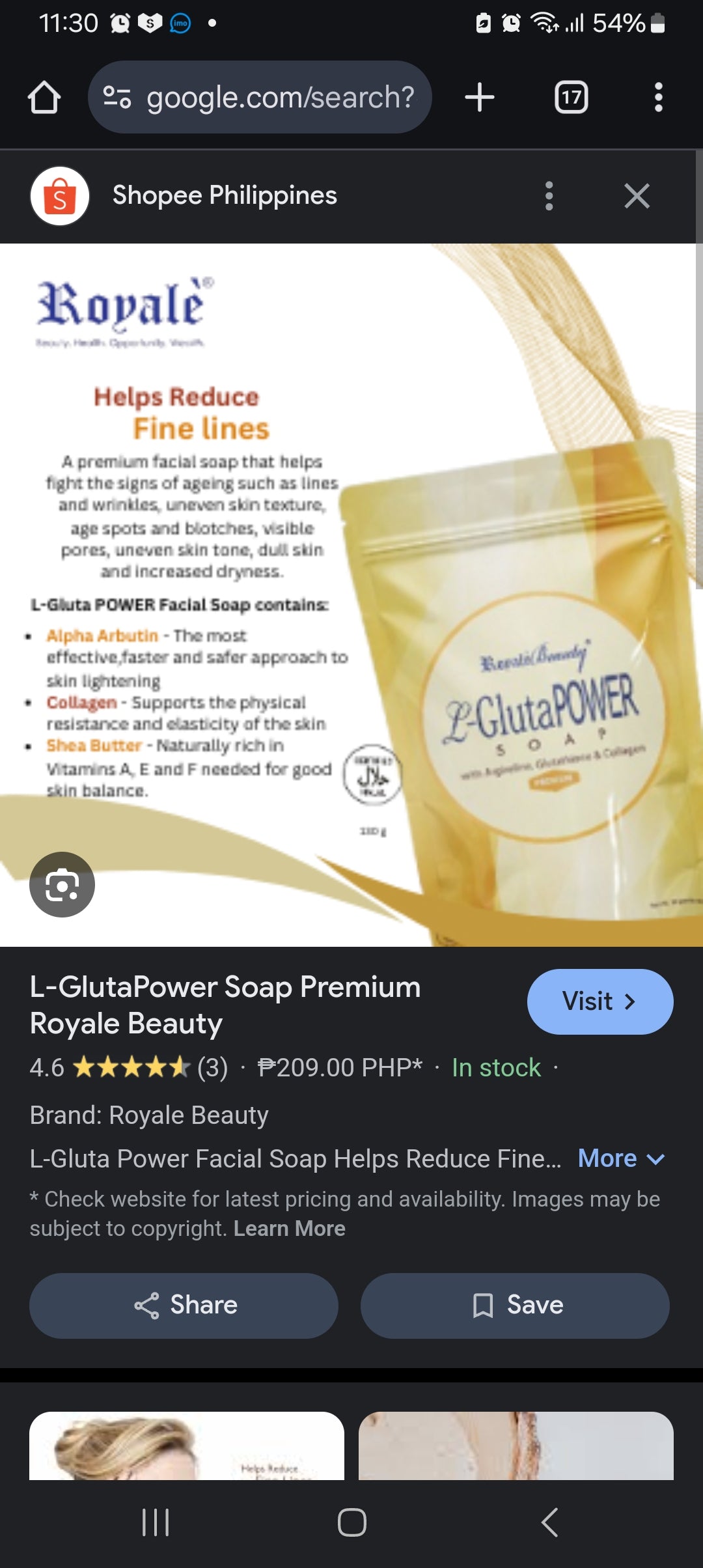Screen dimensions: 703x1568
Task: Open related image with Helps Reduce text
Action: 187,1446
